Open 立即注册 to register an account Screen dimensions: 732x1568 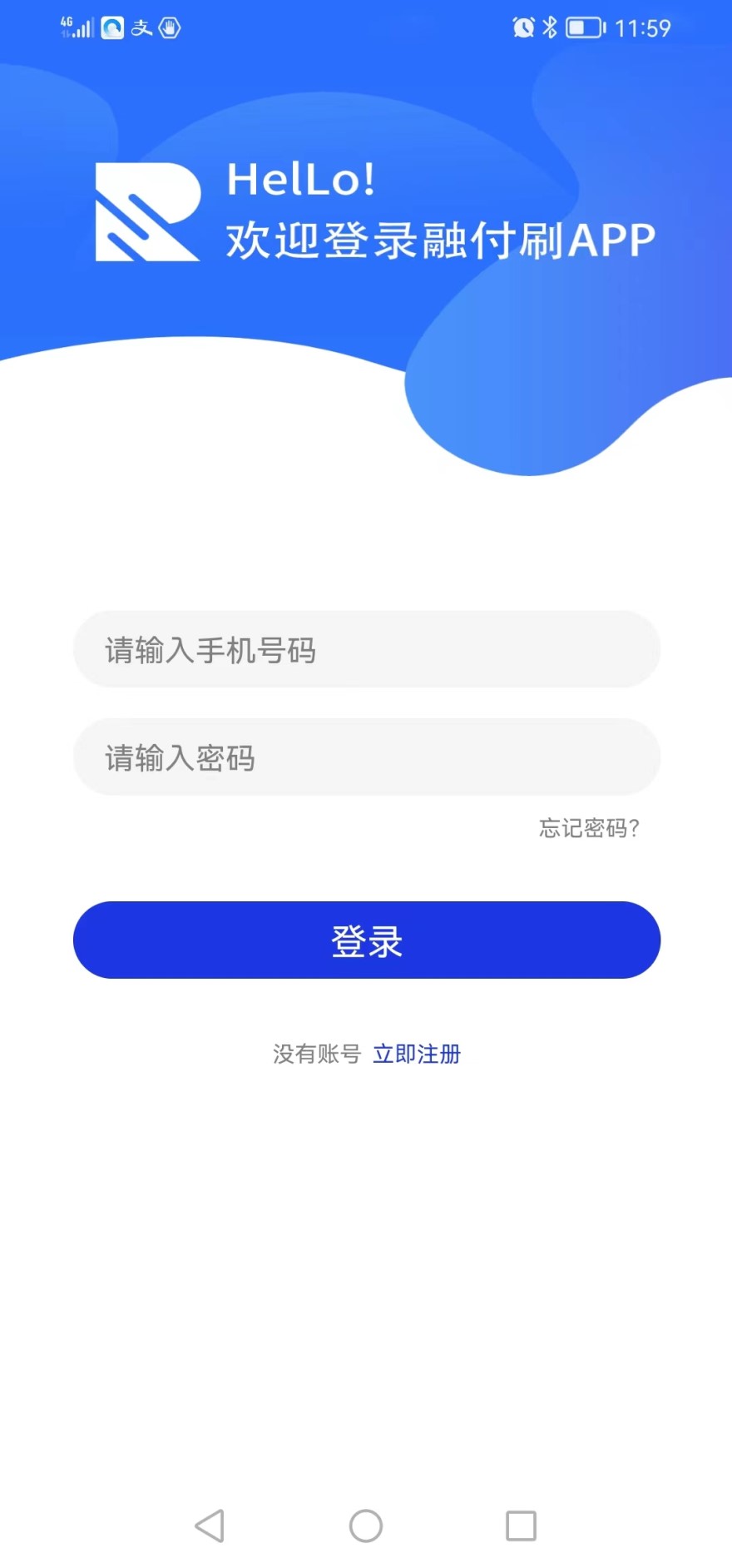point(417,1054)
